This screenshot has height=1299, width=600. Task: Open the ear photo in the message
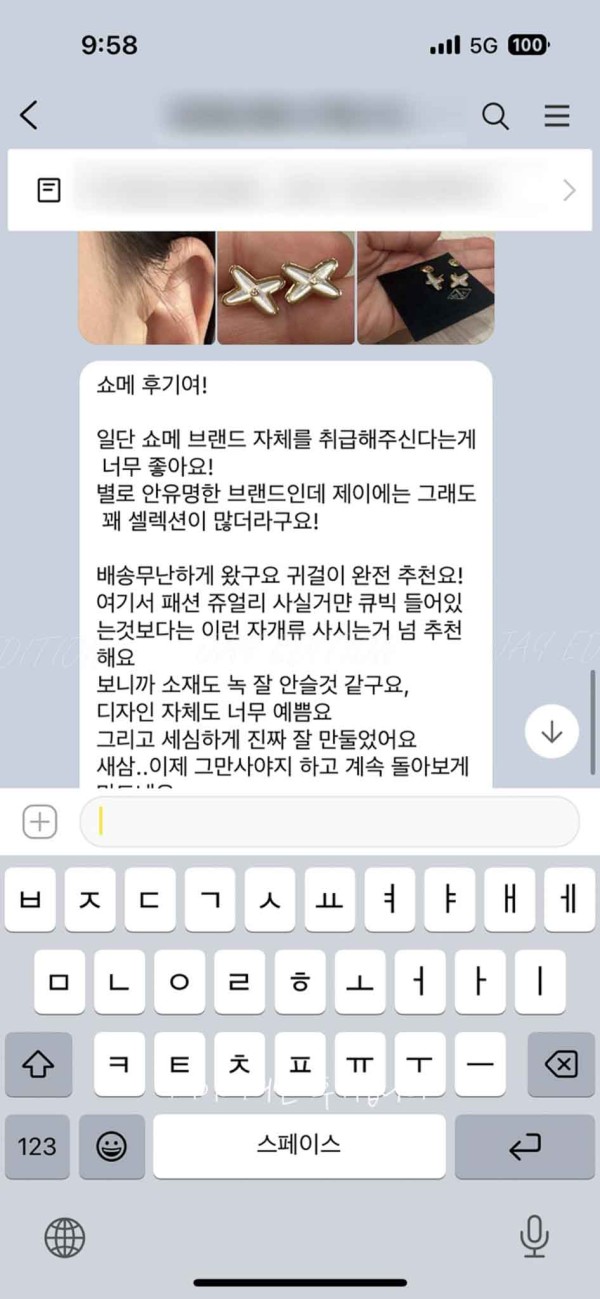point(147,288)
